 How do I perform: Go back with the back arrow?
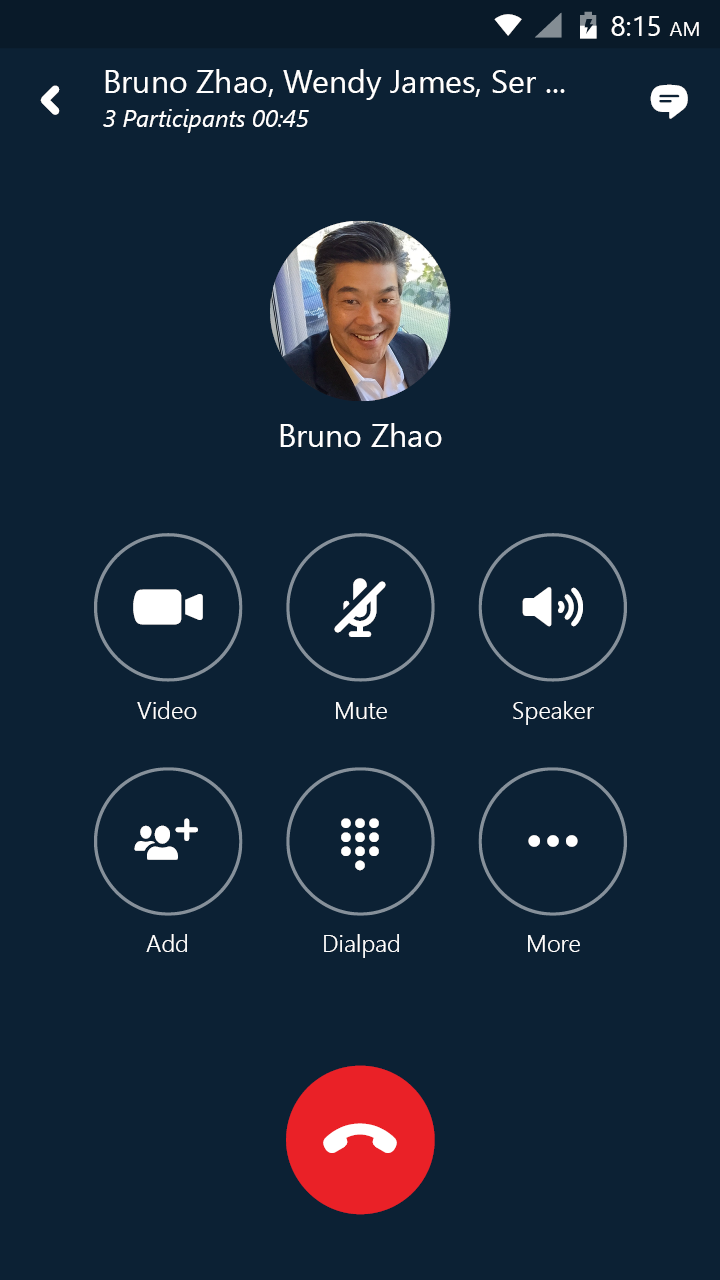49,100
